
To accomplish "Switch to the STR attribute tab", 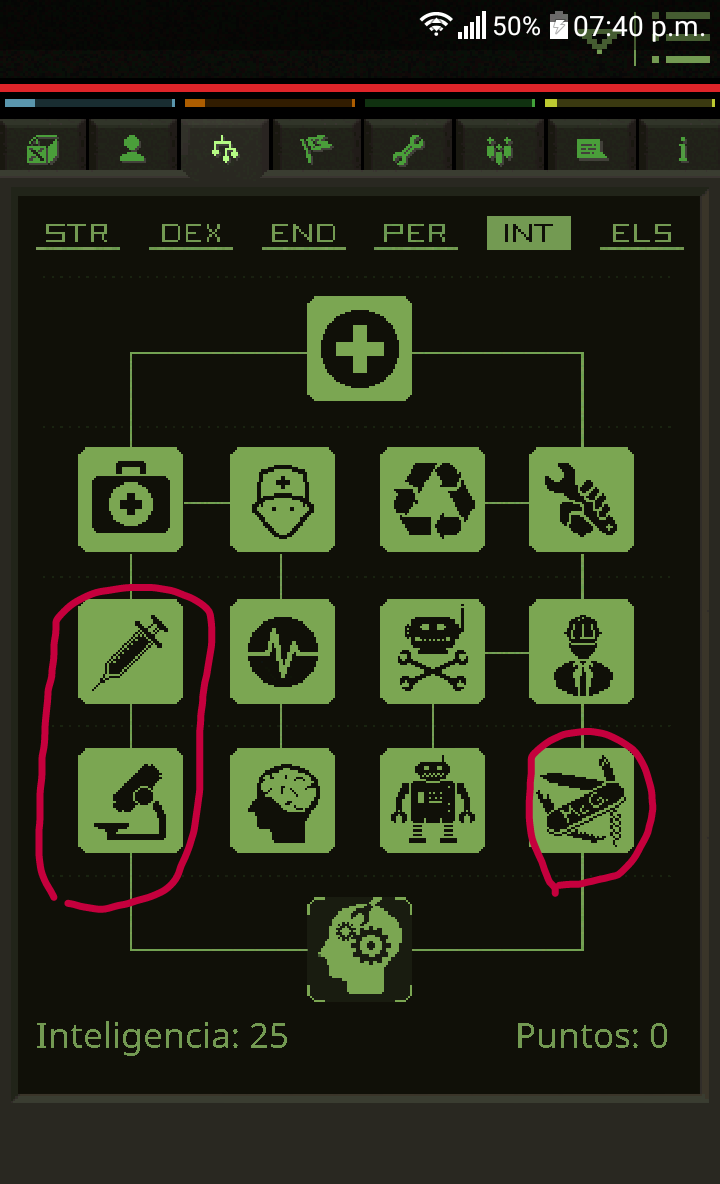I will 78,233.
